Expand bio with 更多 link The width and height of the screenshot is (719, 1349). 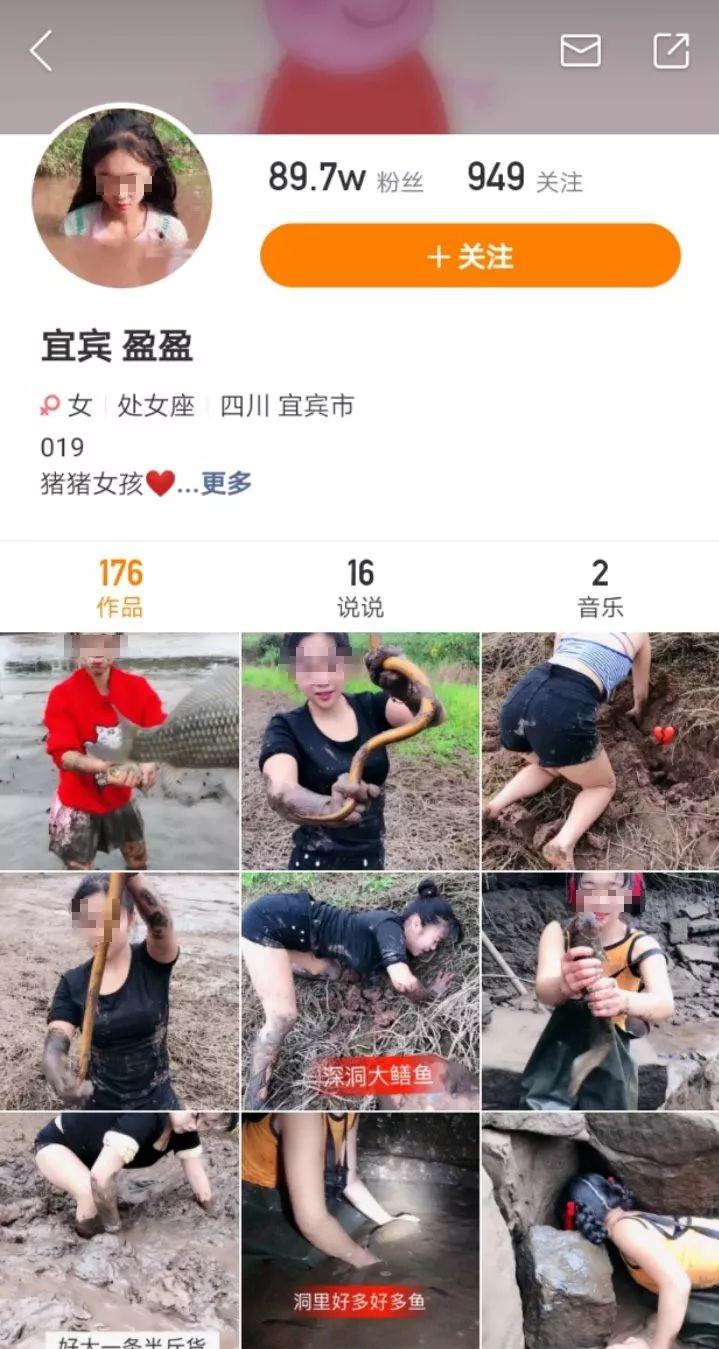(226, 484)
